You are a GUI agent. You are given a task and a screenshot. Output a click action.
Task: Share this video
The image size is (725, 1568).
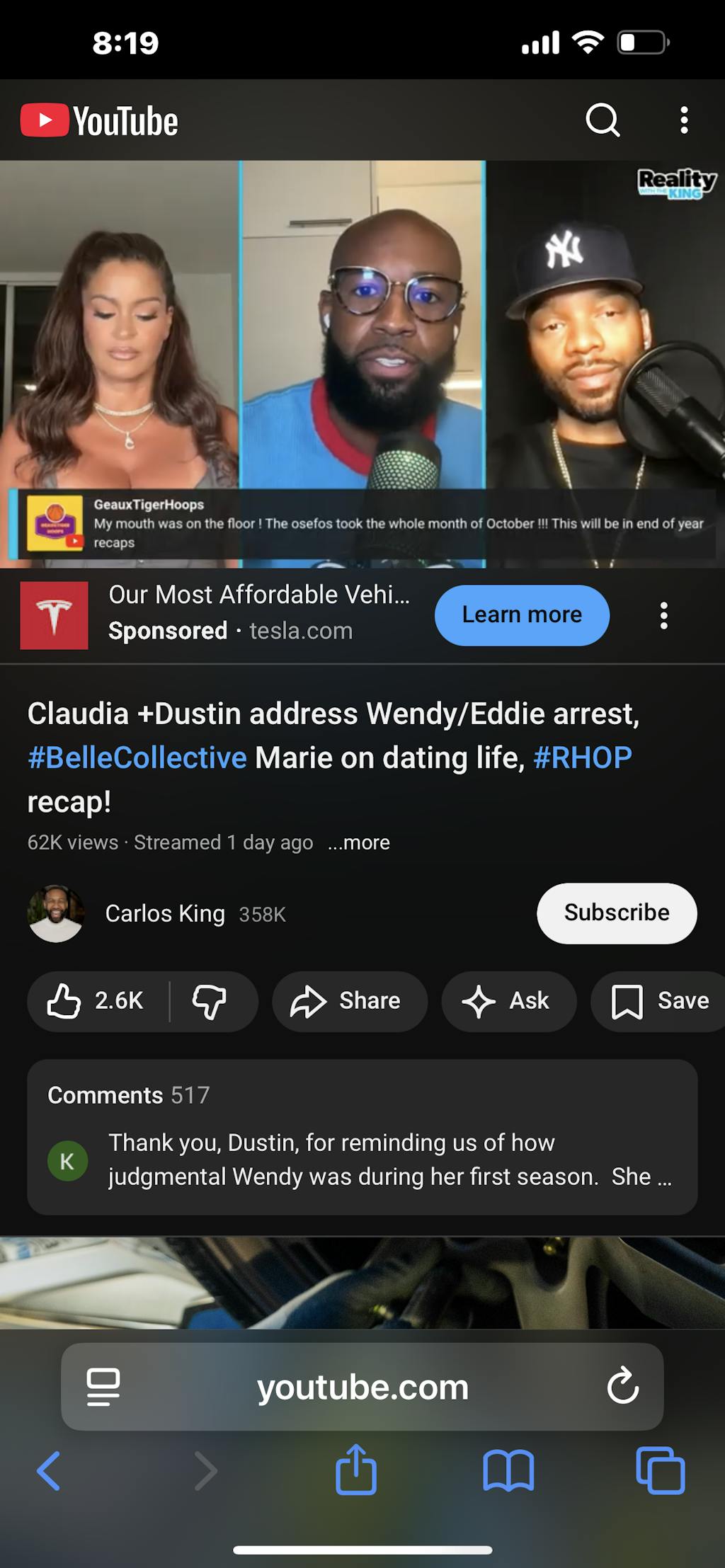pos(348,1001)
